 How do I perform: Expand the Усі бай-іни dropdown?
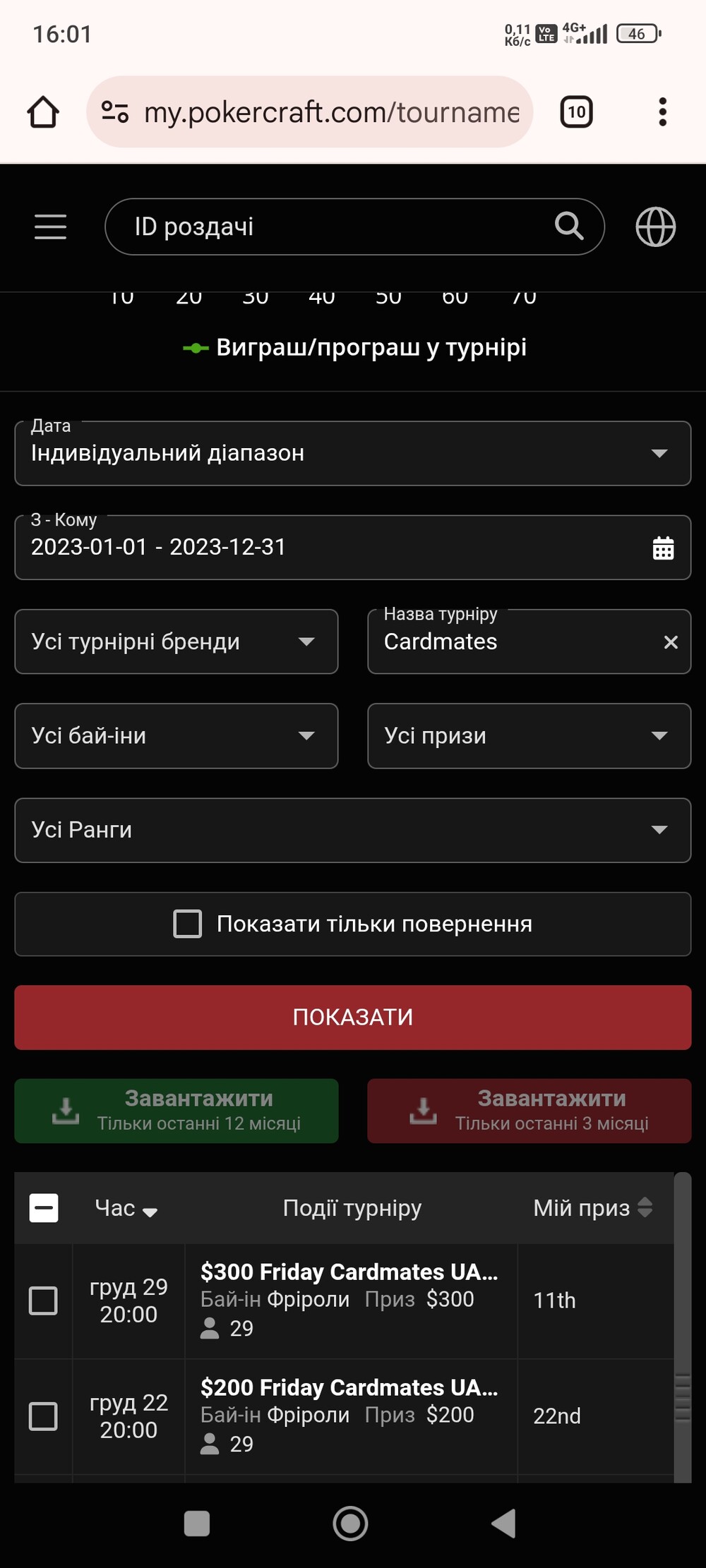[x=176, y=736]
